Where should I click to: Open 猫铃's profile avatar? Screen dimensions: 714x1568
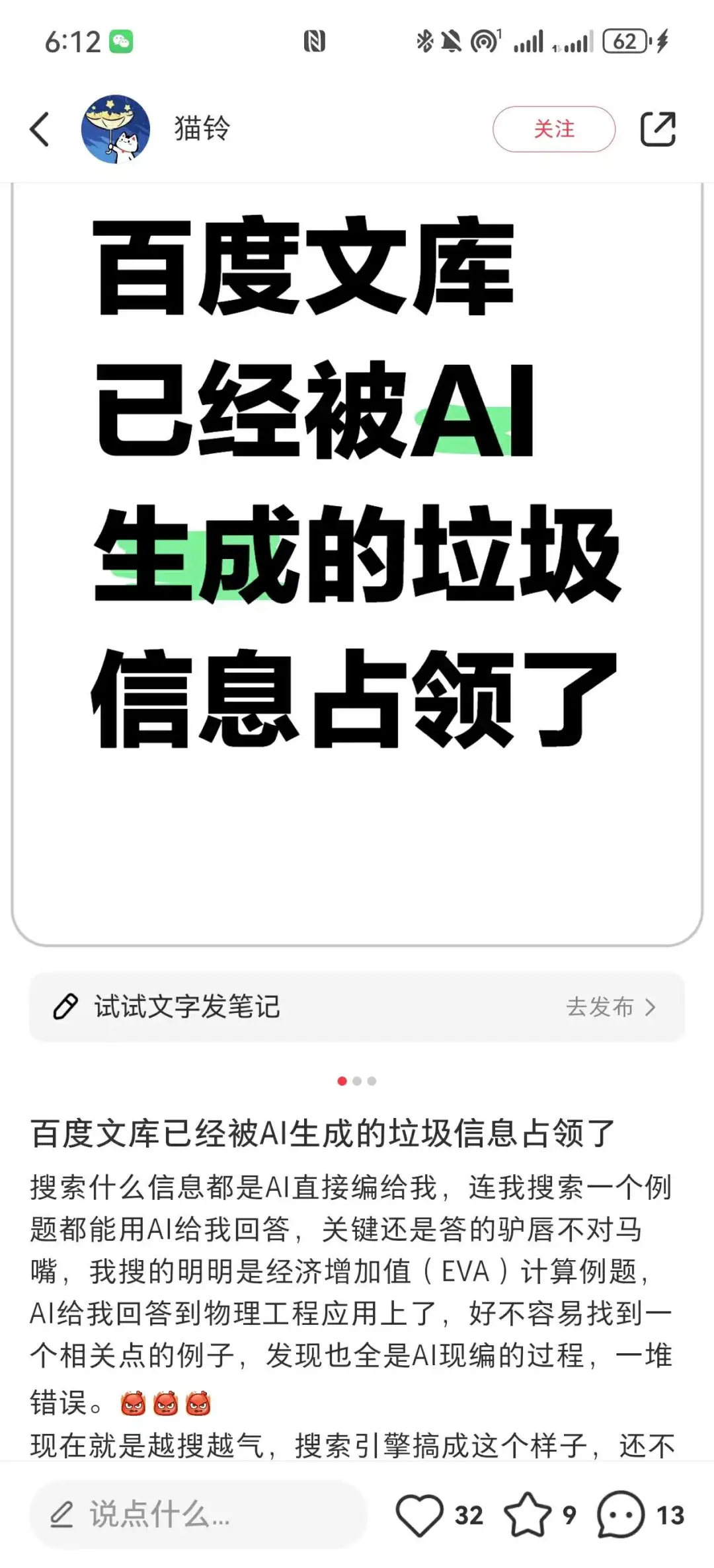(115, 129)
